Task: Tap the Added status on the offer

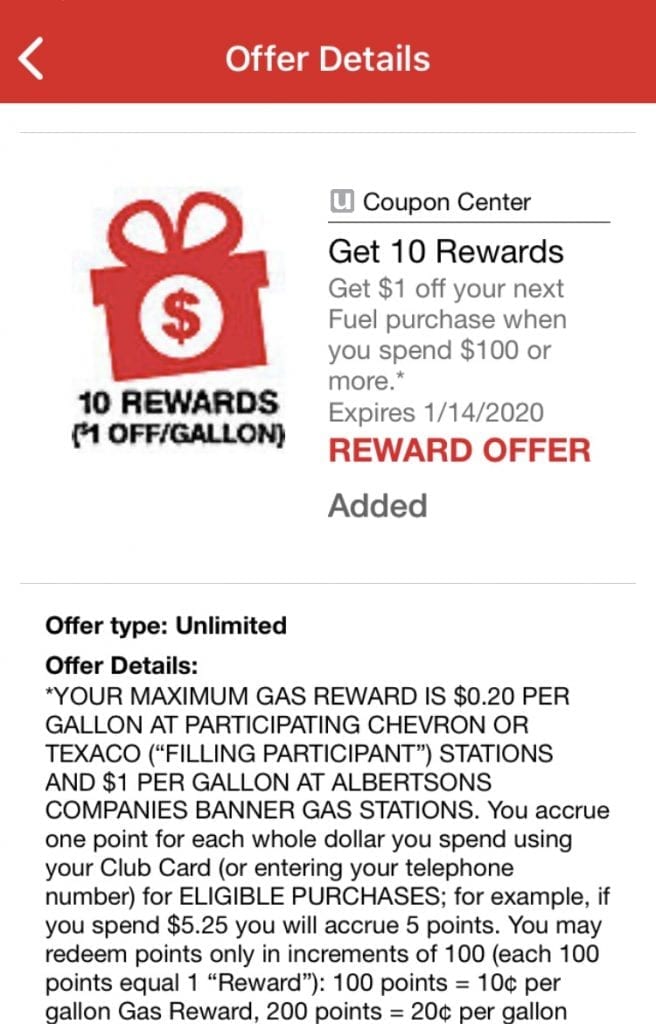Action: coord(377,506)
